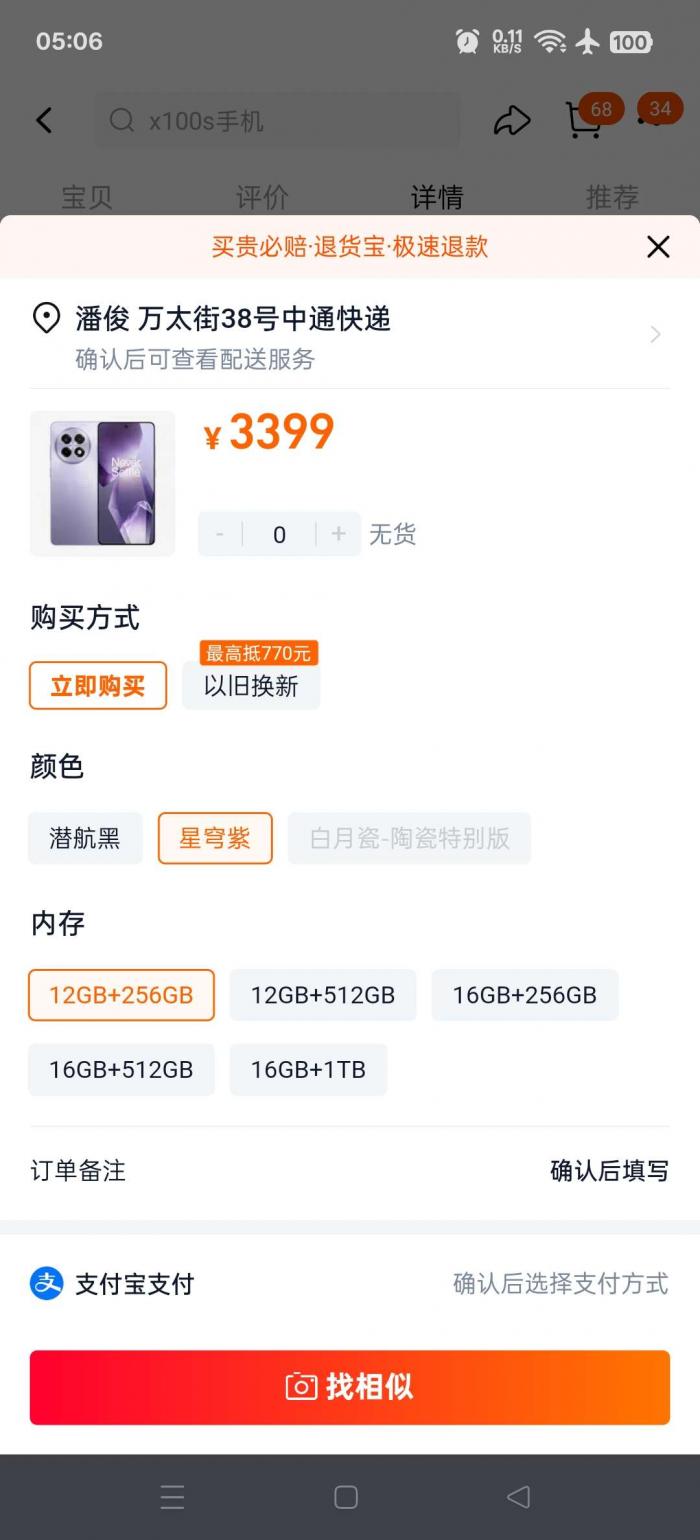The height and width of the screenshot is (1540, 700).
Task: Select 立即购买 purchase method
Action: coord(98,686)
